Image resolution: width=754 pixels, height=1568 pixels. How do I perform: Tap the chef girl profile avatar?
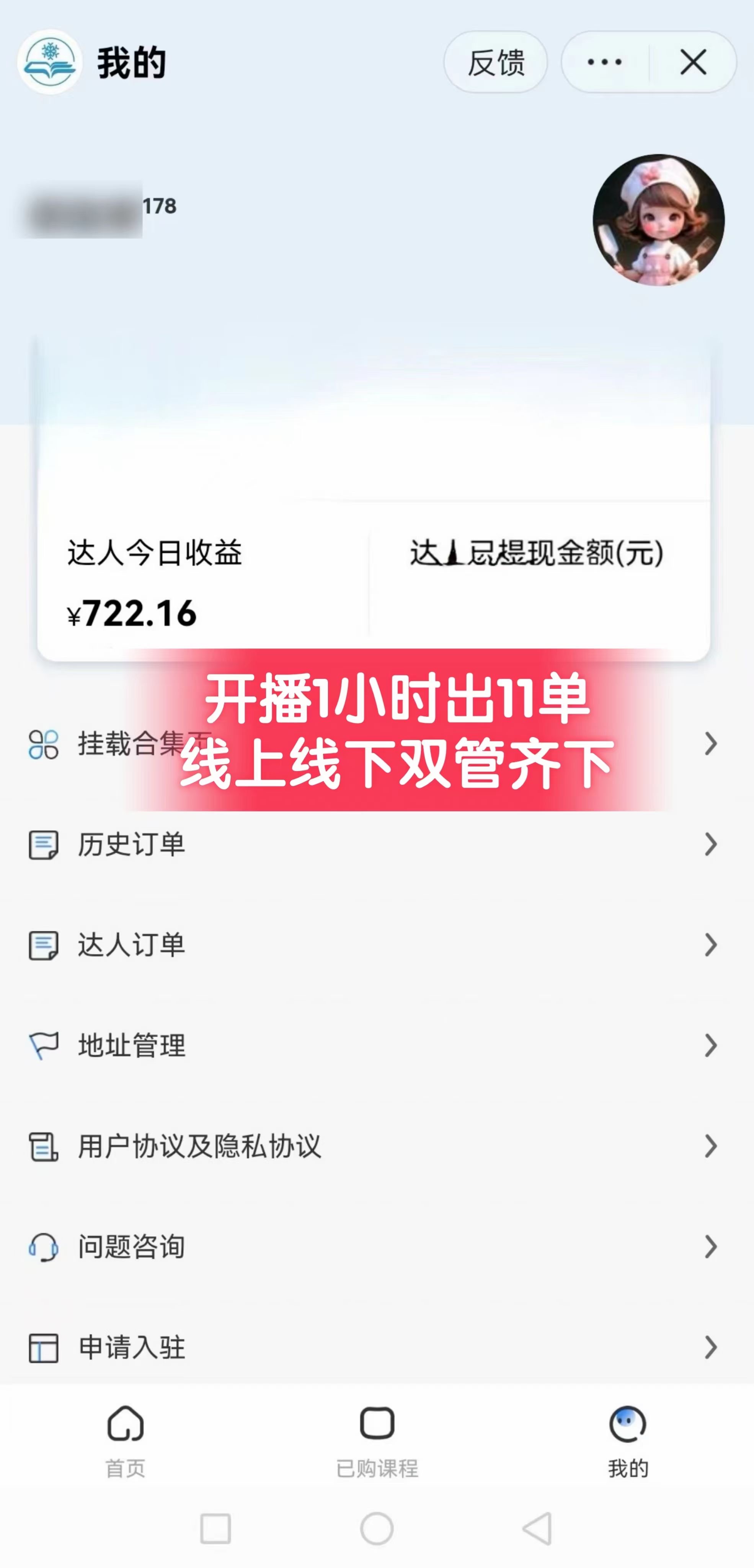(658, 220)
